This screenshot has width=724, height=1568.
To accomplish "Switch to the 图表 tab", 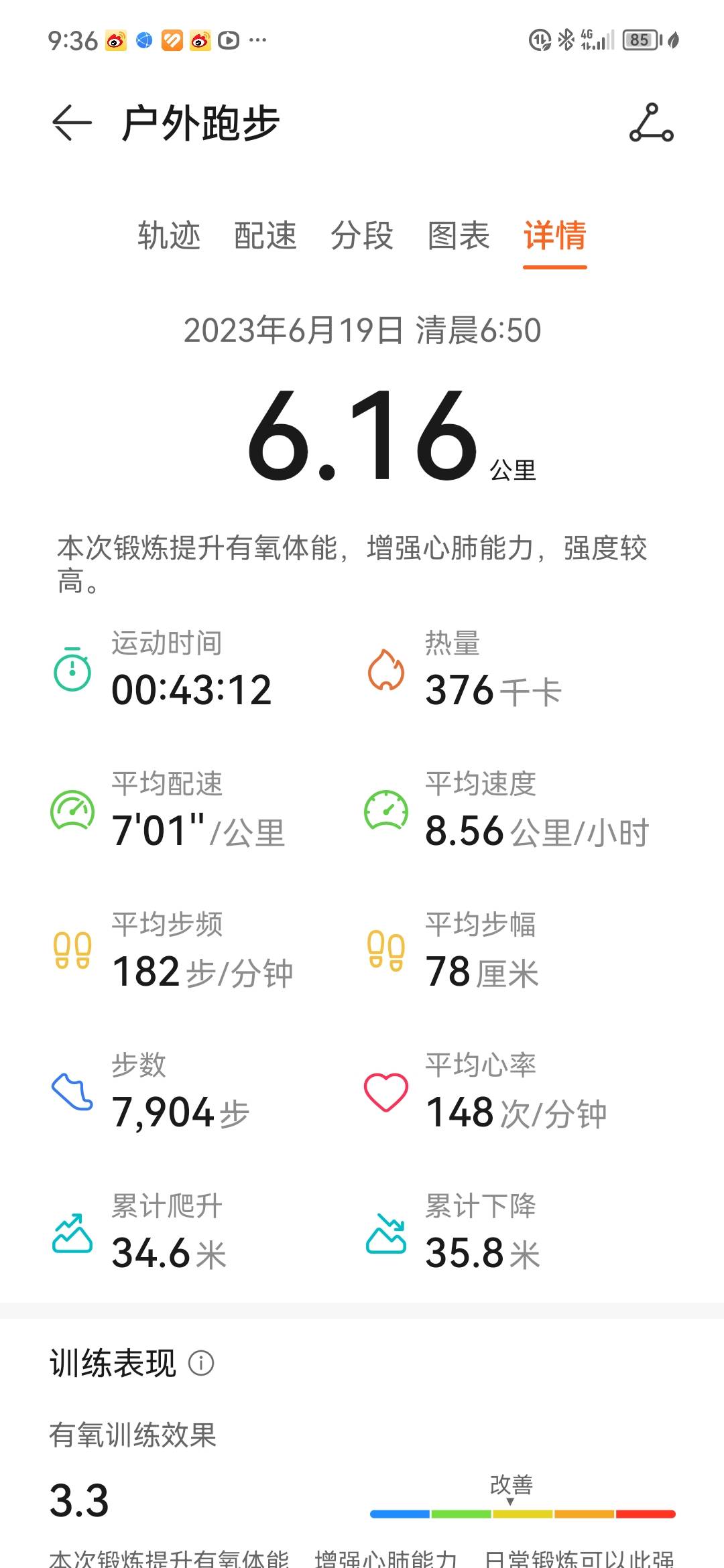I will coord(457,237).
